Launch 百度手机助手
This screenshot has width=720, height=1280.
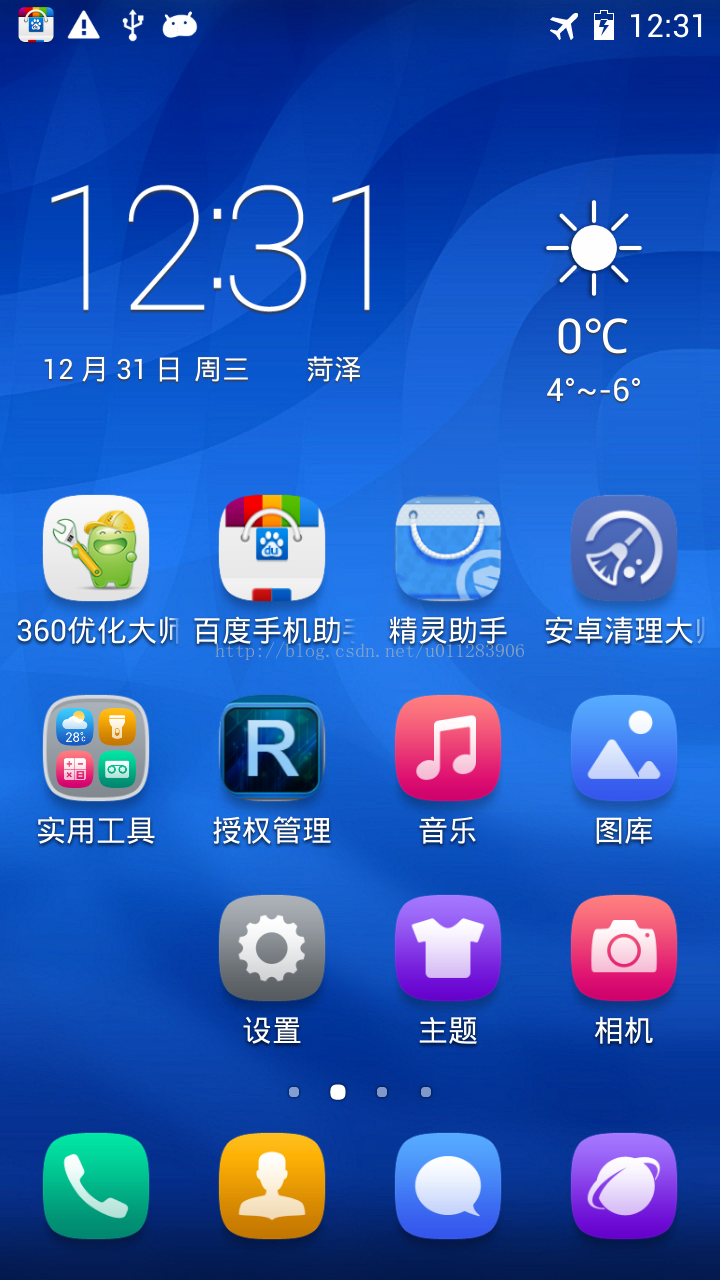pyautogui.click(x=272, y=548)
